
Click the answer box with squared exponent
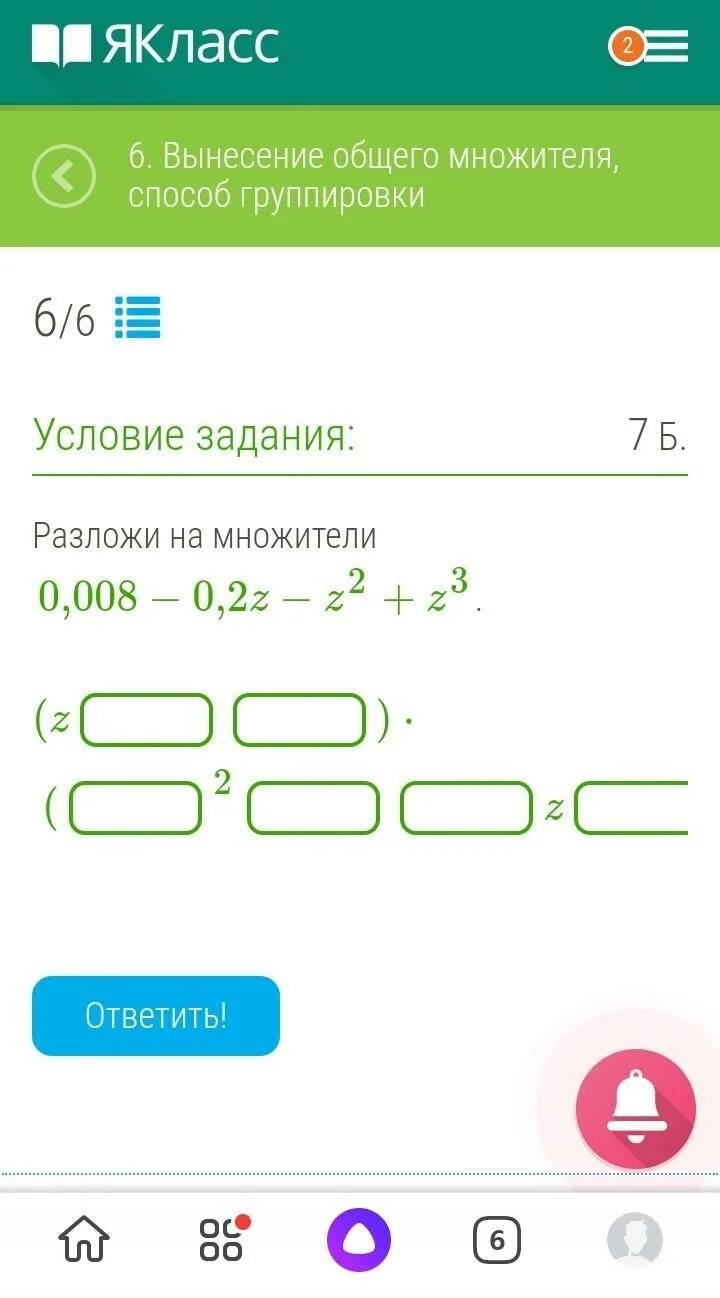(x=138, y=807)
